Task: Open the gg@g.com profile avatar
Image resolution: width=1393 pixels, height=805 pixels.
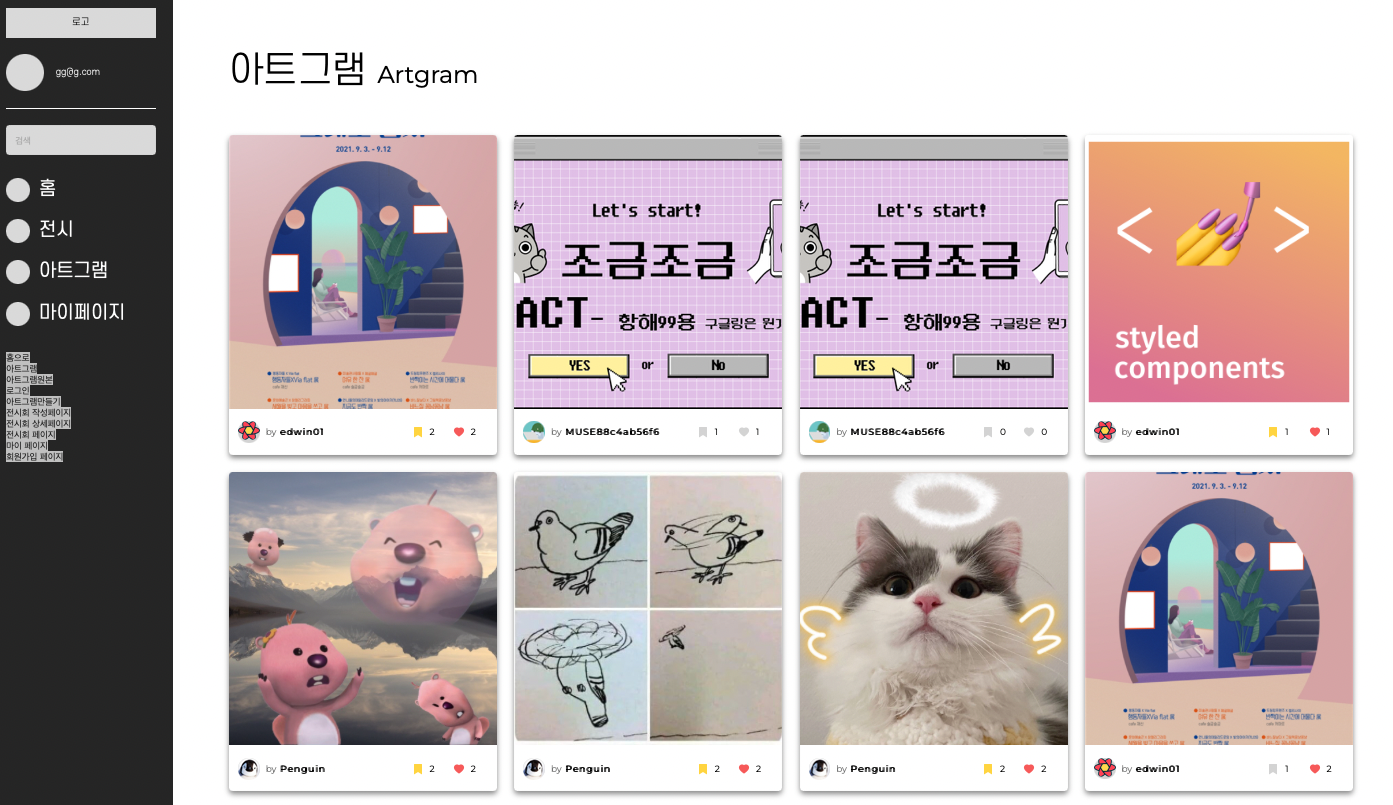Action: (25, 72)
